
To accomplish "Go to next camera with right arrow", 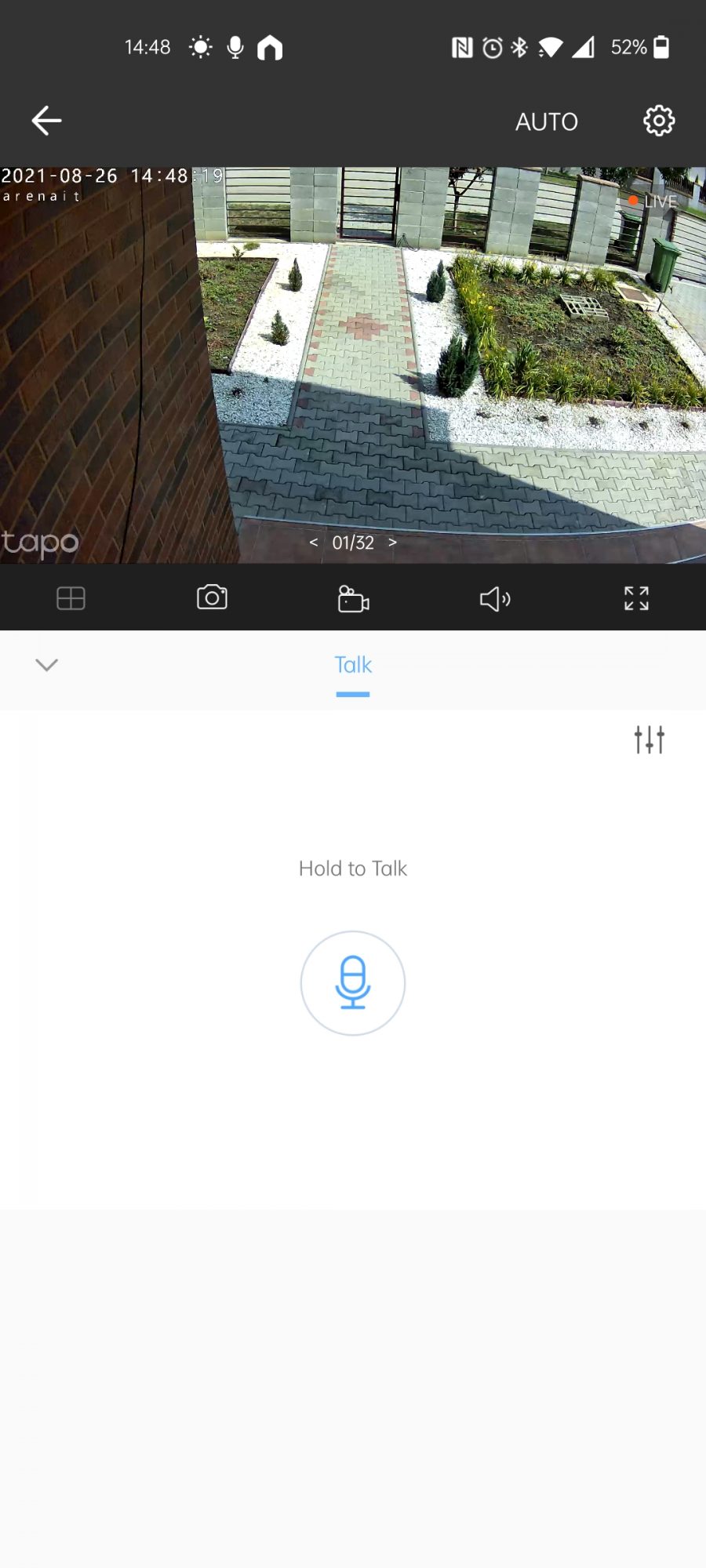I will click(392, 543).
